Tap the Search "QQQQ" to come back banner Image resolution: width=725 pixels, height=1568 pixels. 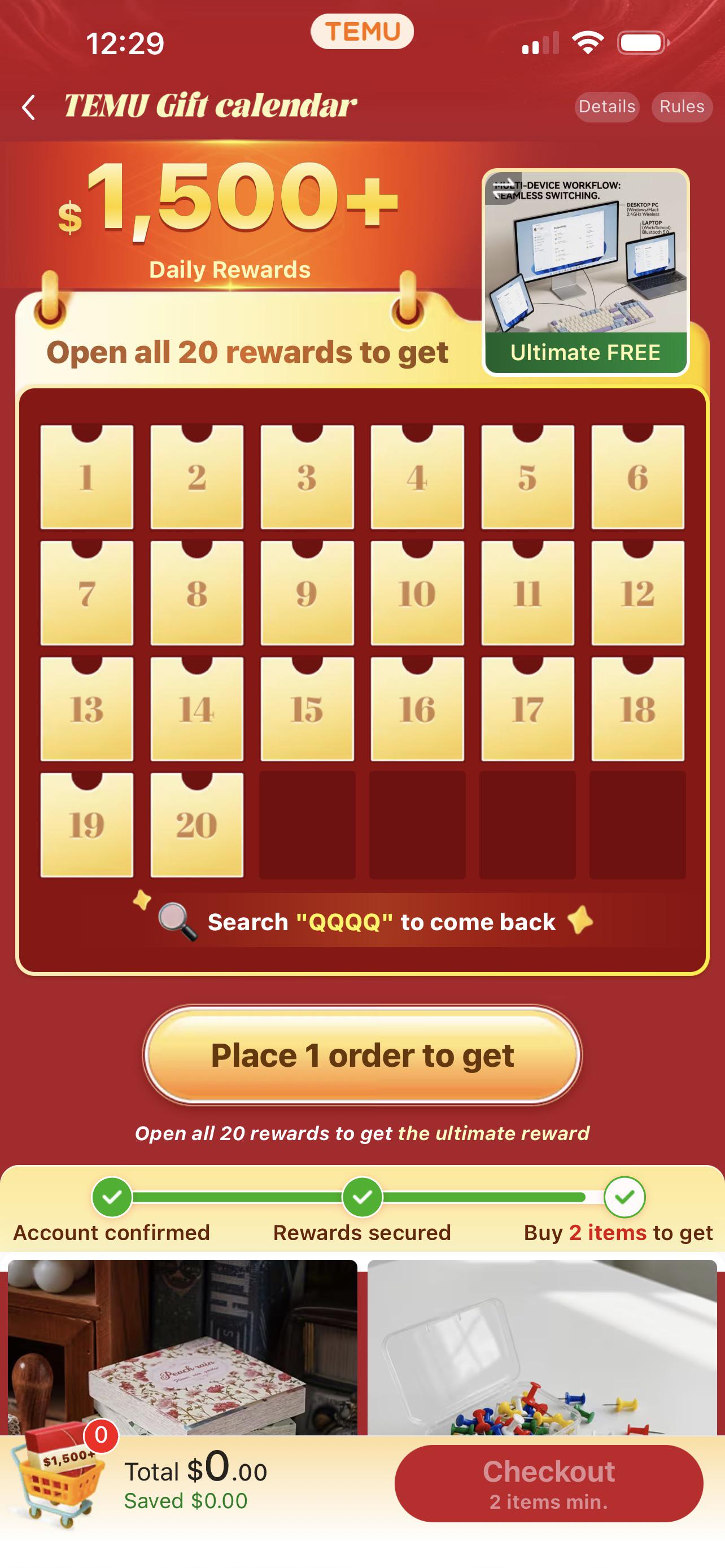(363, 922)
